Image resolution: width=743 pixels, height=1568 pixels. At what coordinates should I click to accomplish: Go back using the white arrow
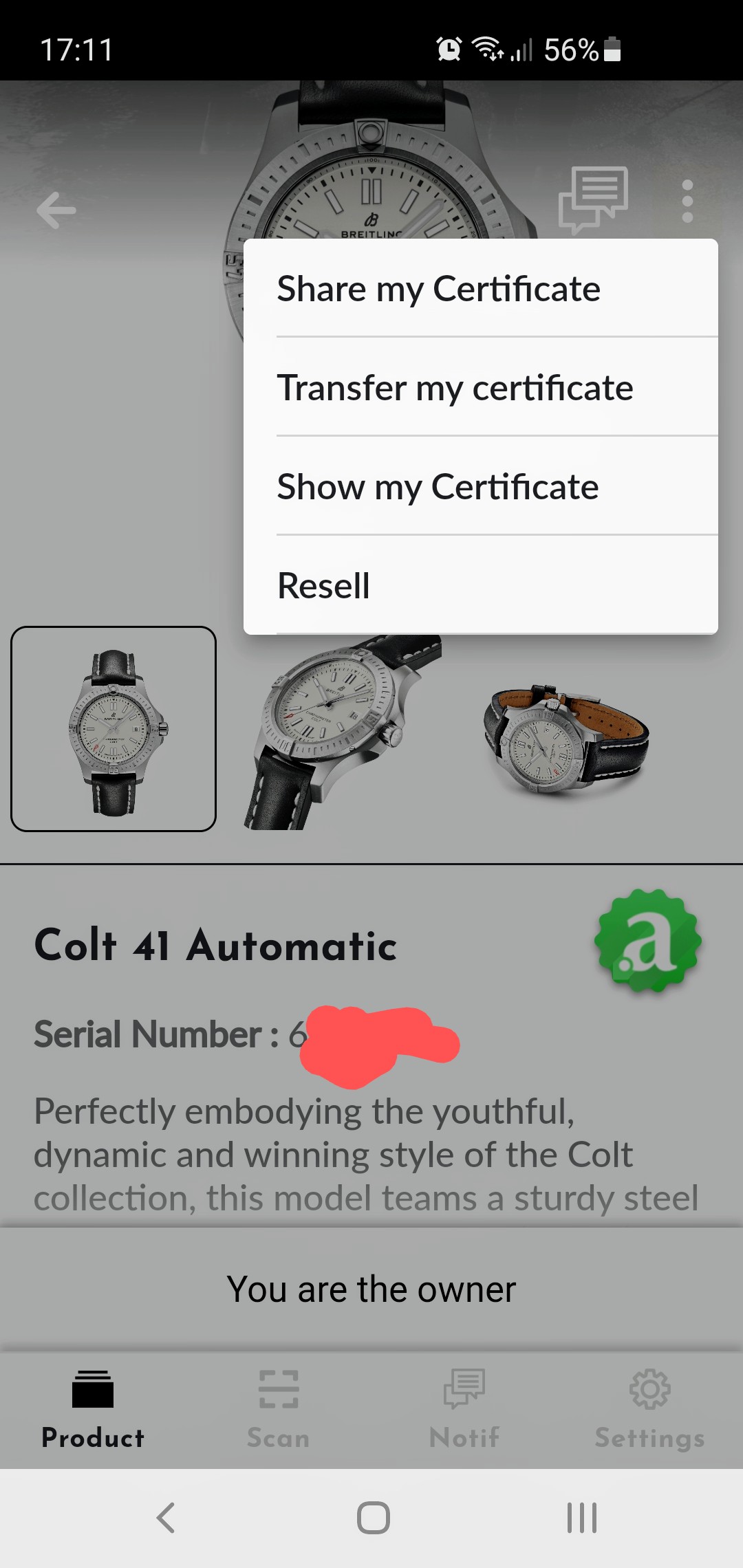coord(56,210)
